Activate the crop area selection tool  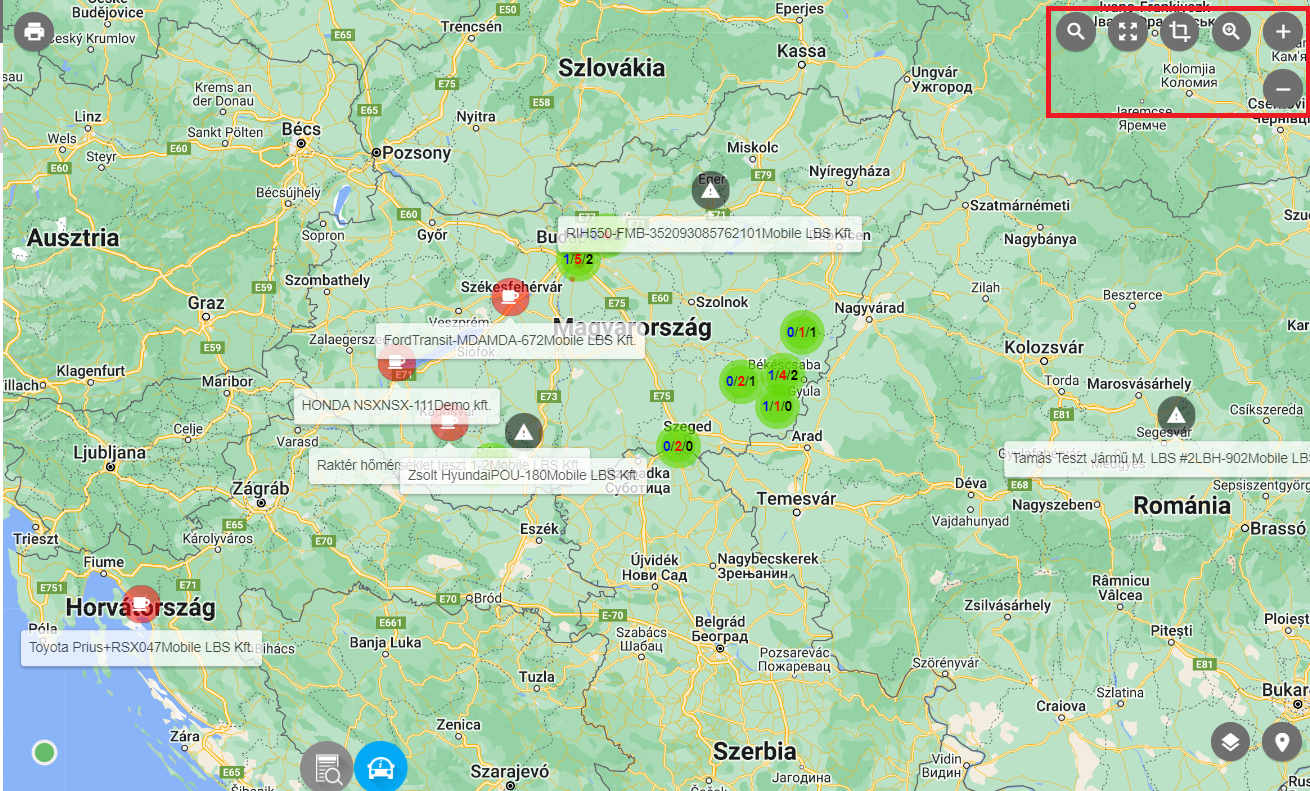click(1180, 32)
